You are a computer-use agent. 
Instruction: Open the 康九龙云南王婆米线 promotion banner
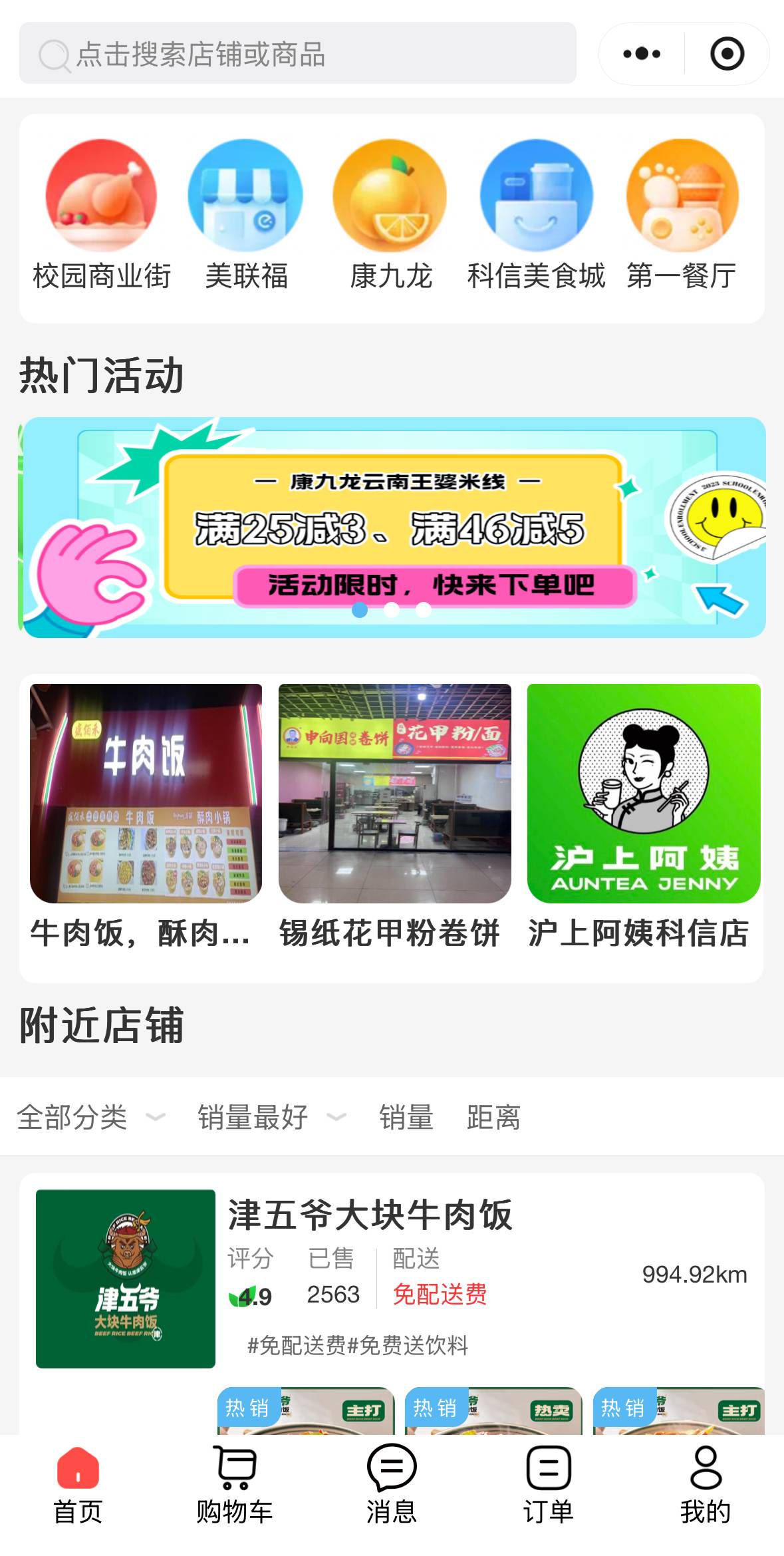coord(392,527)
